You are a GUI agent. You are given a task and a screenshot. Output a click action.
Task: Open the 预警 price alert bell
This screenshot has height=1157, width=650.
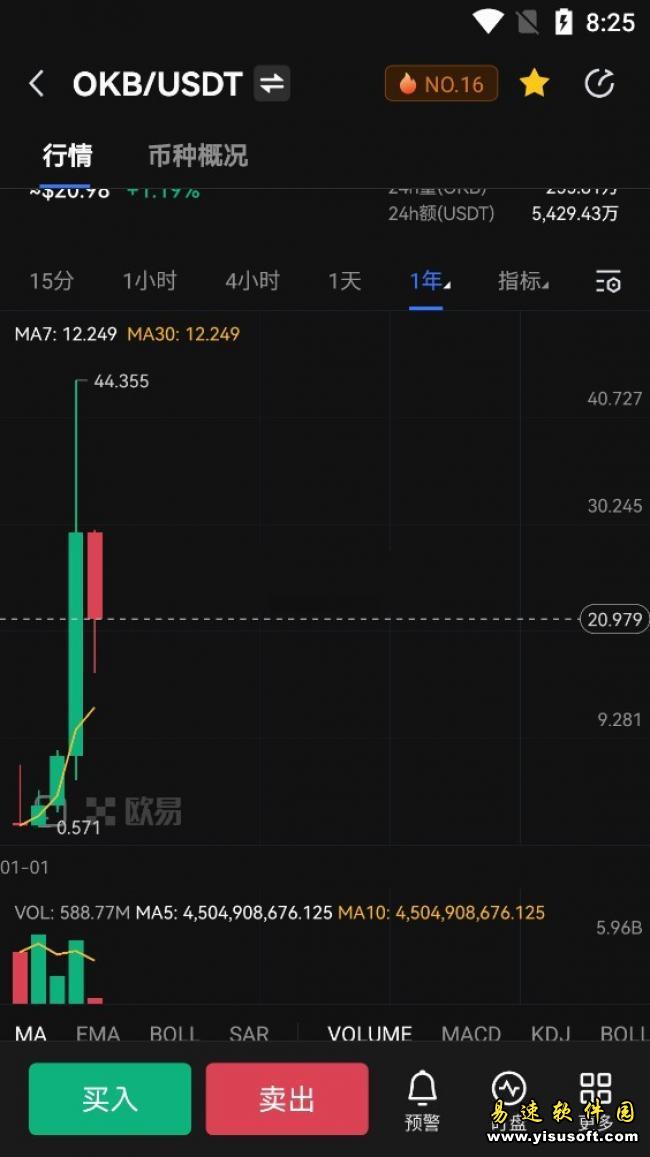(x=422, y=1099)
